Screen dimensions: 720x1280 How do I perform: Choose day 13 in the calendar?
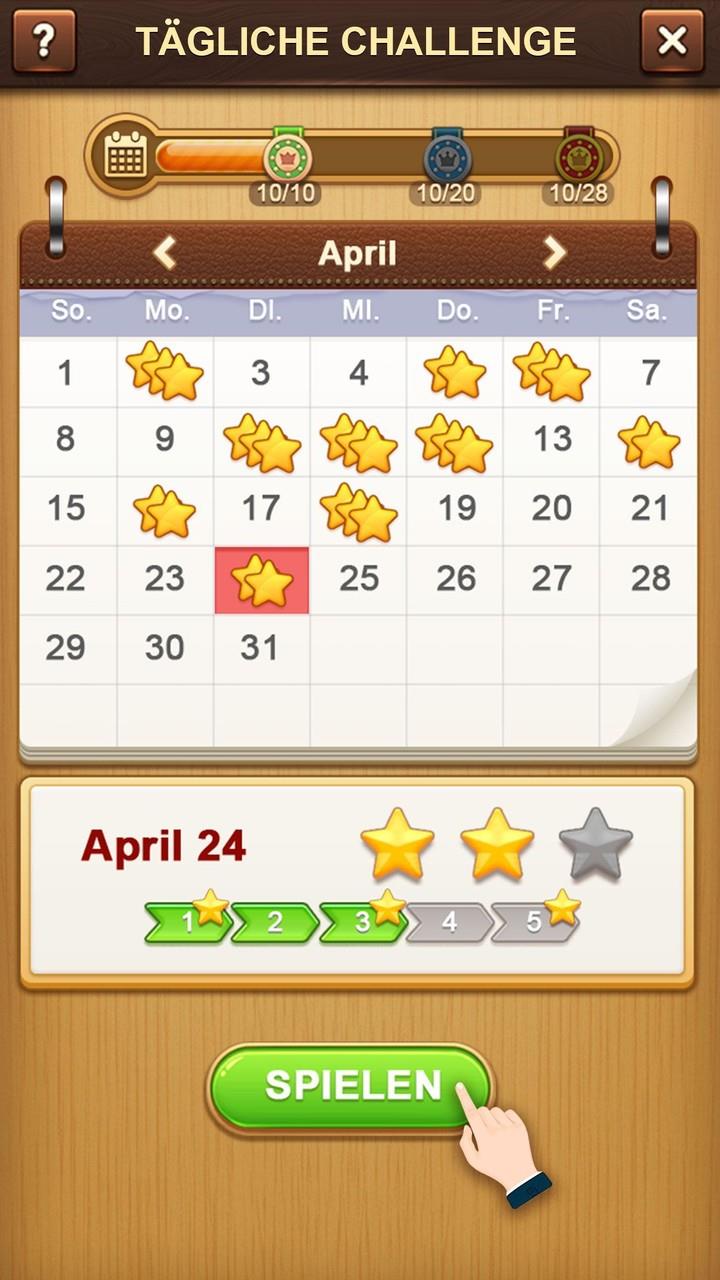pyautogui.click(x=552, y=439)
